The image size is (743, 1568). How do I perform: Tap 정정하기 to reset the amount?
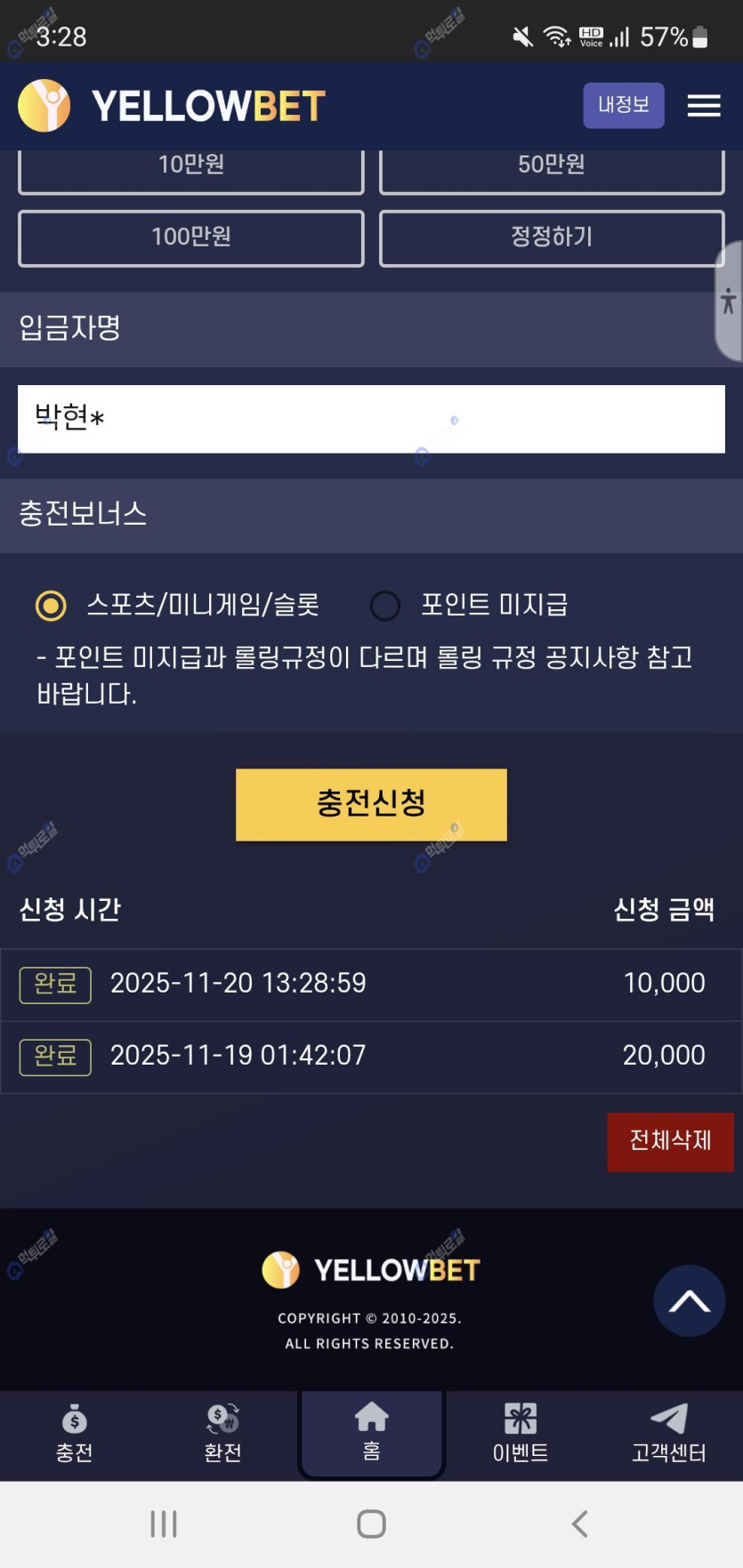pyautogui.click(x=552, y=237)
